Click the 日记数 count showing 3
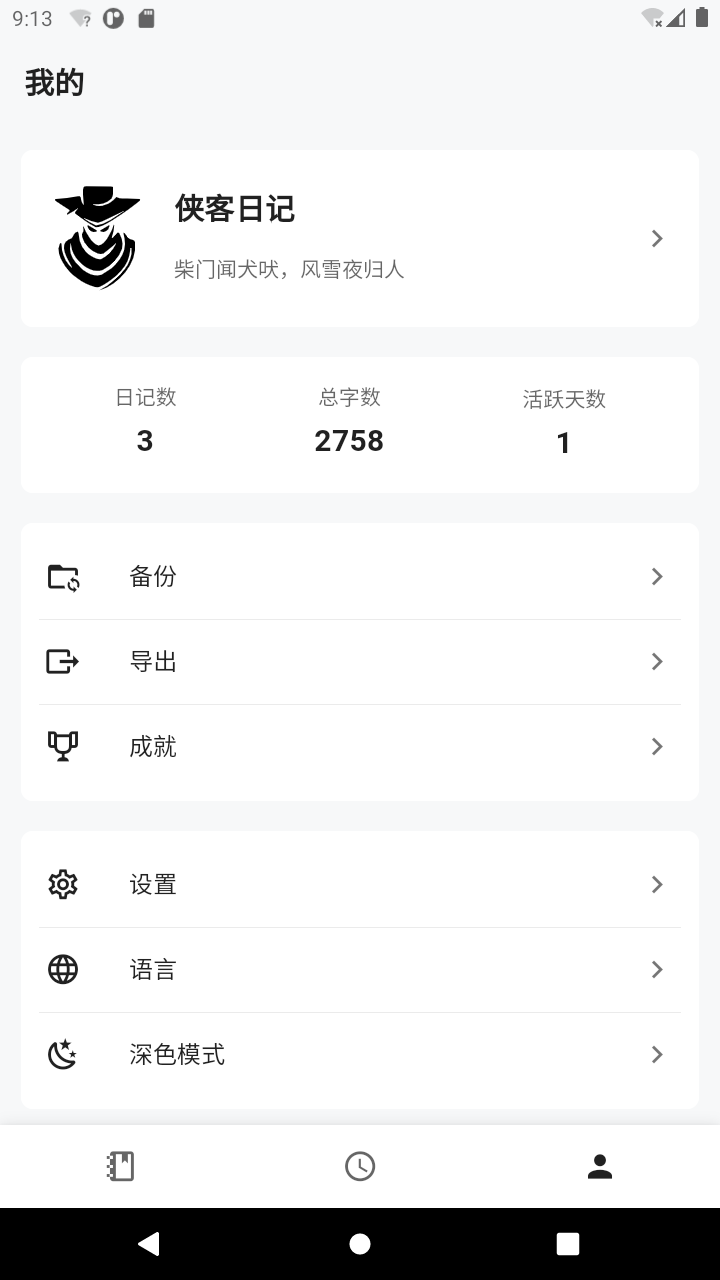The width and height of the screenshot is (720, 1280). (145, 441)
